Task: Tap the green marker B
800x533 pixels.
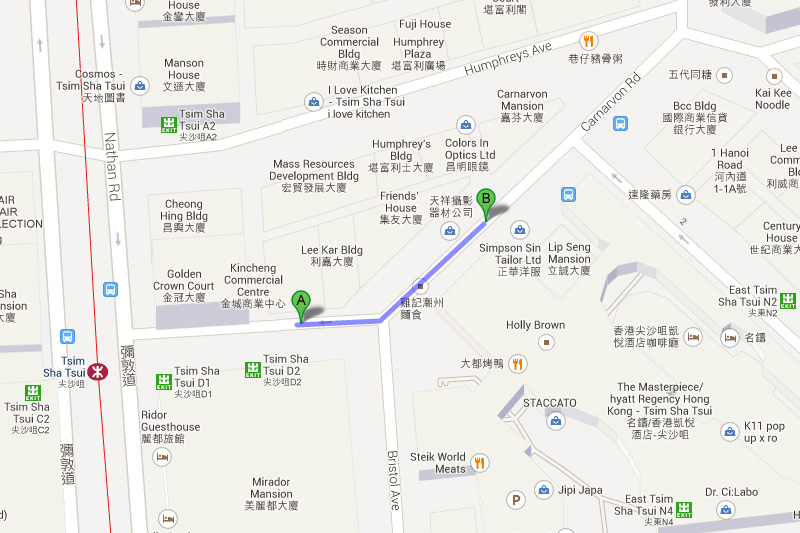Action: [x=486, y=200]
